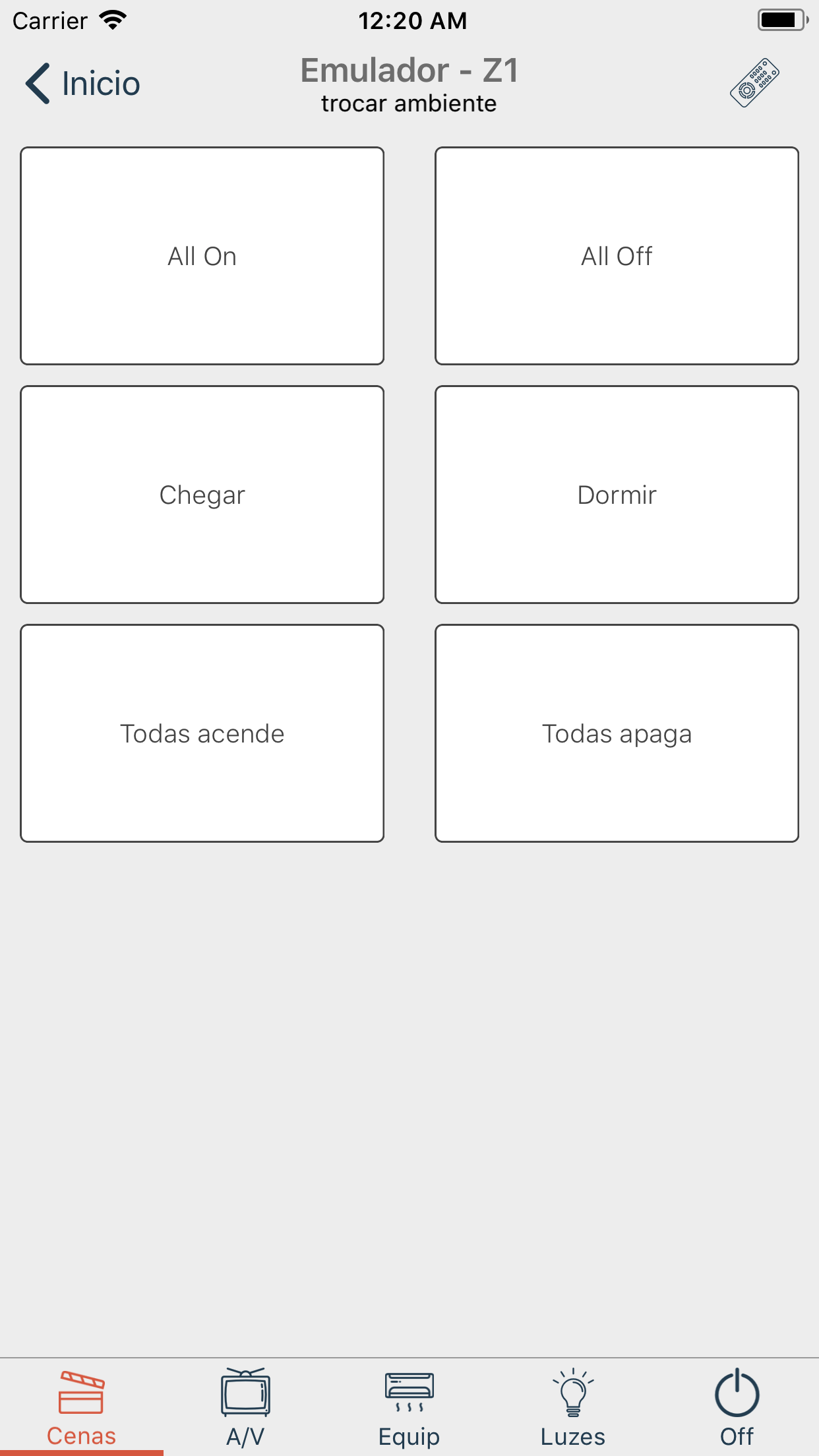Tap trocar ambiente to change room

[409, 104]
